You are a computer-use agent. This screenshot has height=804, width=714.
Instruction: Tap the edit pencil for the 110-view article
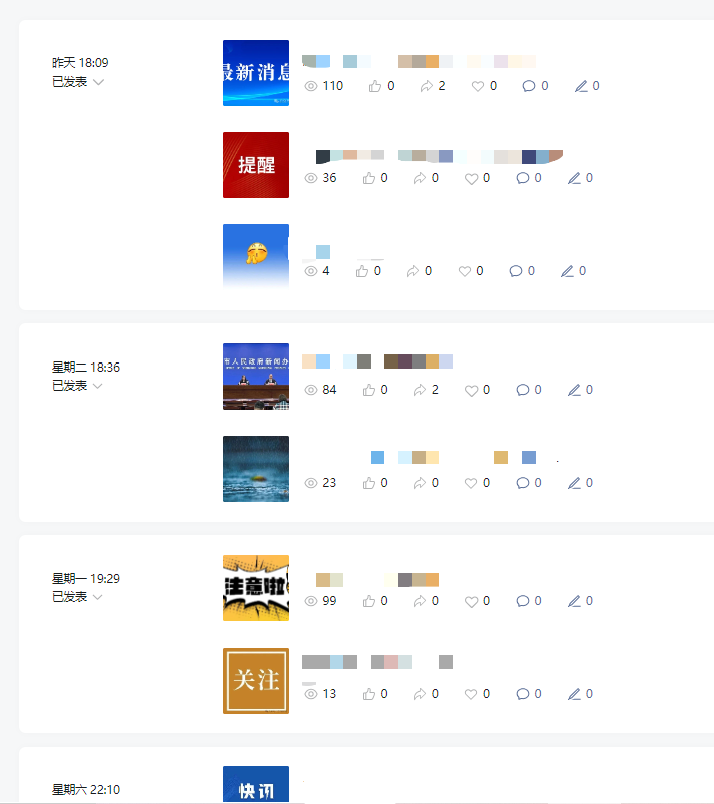click(581, 86)
